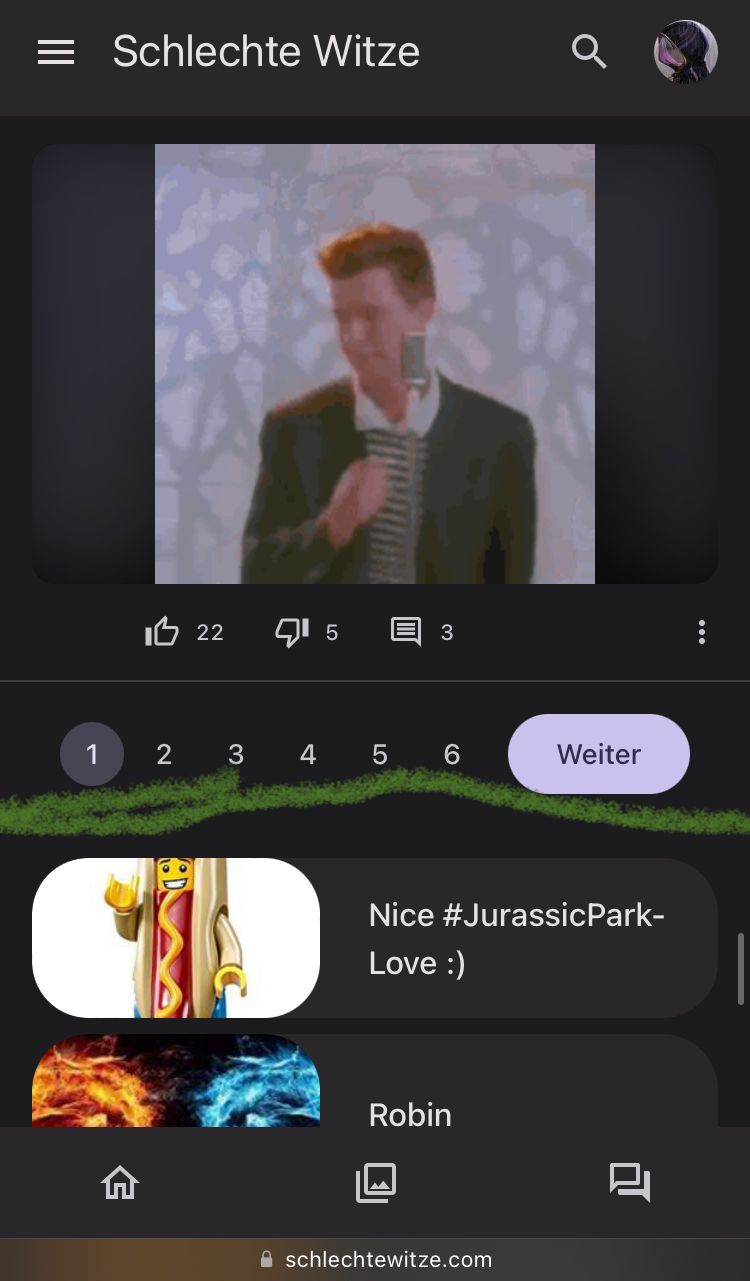Tap the schlechtewitze.com address bar
The width and height of the screenshot is (750, 1281).
(x=375, y=1260)
